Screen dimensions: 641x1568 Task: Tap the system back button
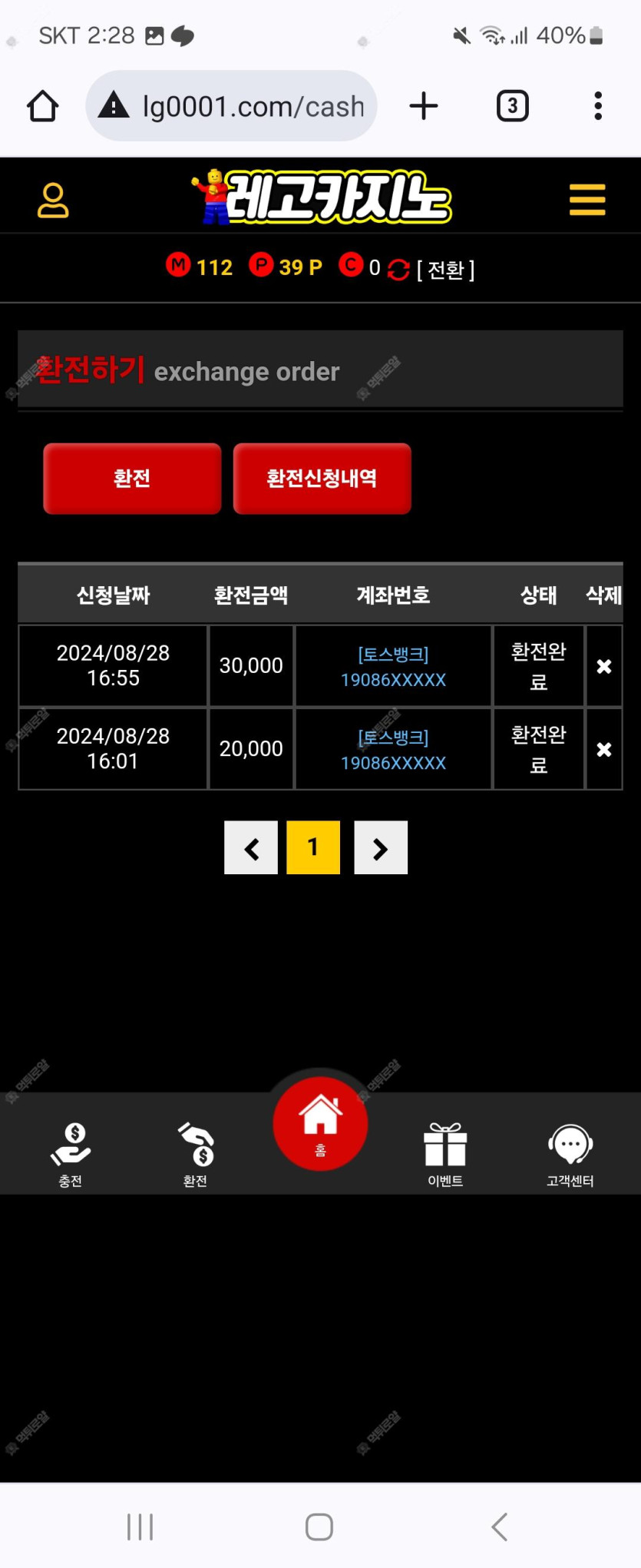pyautogui.click(x=500, y=1527)
